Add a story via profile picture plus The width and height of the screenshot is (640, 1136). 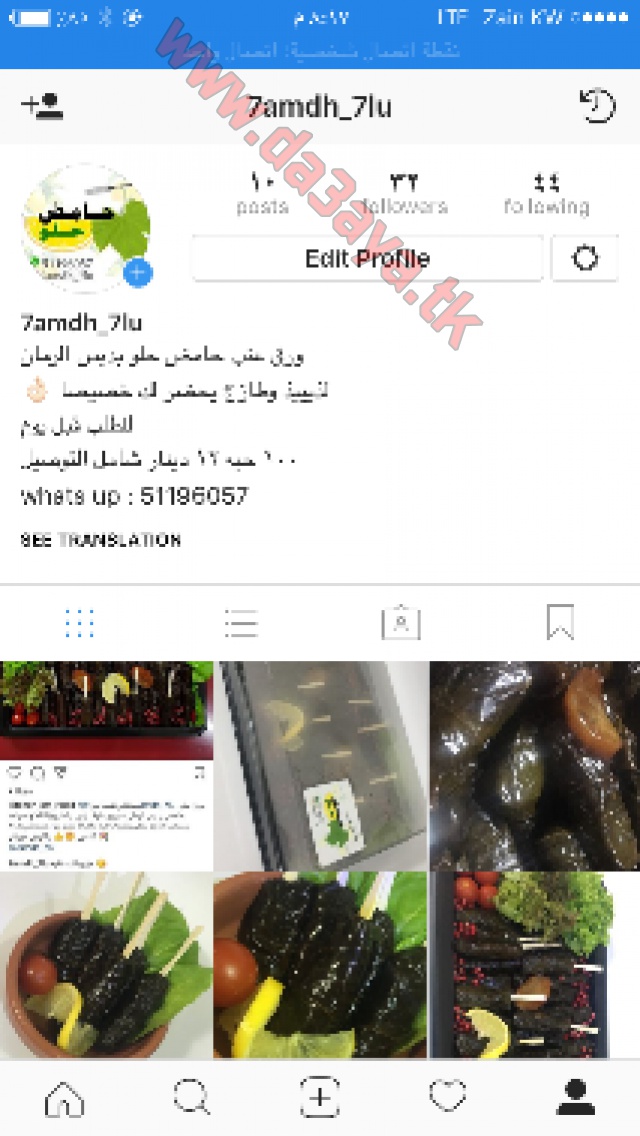[x=137, y=274]
